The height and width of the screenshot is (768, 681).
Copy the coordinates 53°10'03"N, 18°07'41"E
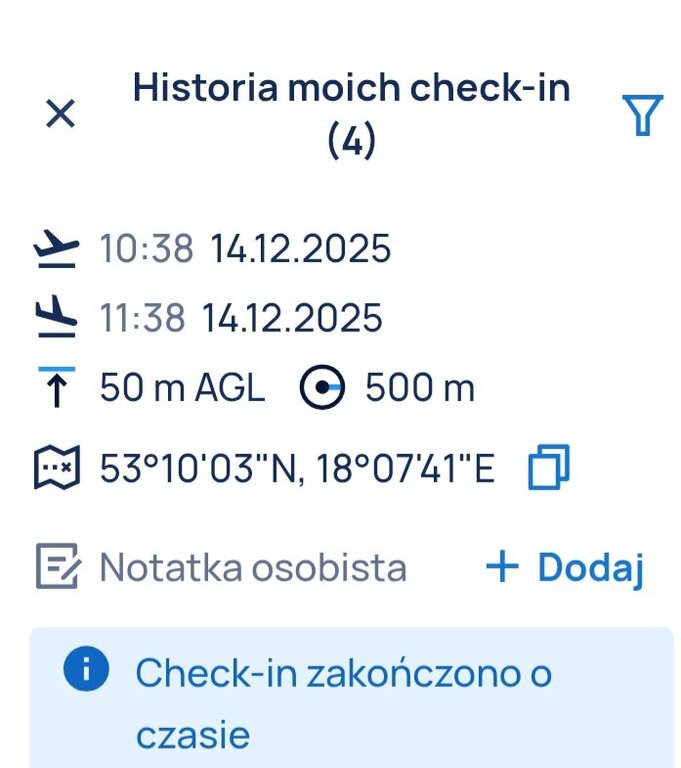pyautogui.click(x=549, y=467)
